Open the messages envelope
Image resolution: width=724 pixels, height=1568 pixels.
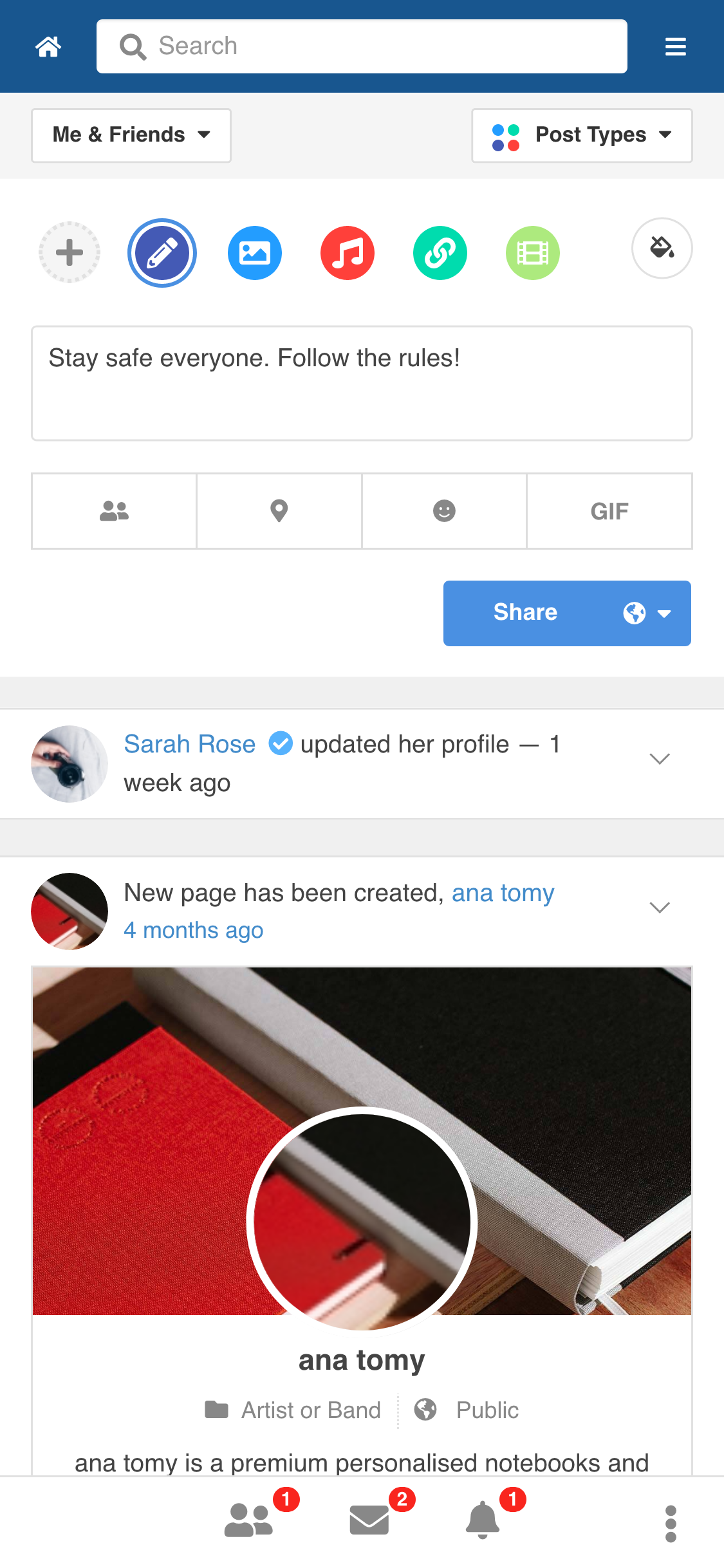369,1520
